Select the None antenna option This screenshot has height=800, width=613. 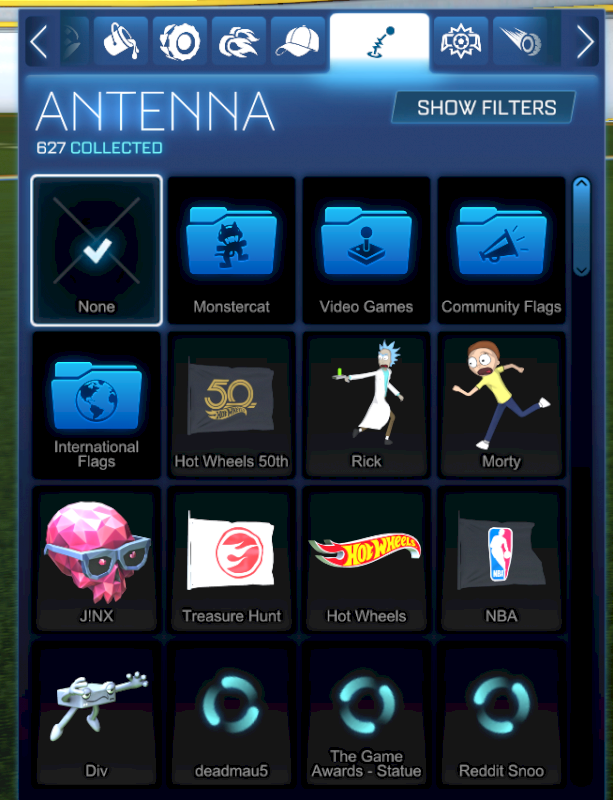96,251
